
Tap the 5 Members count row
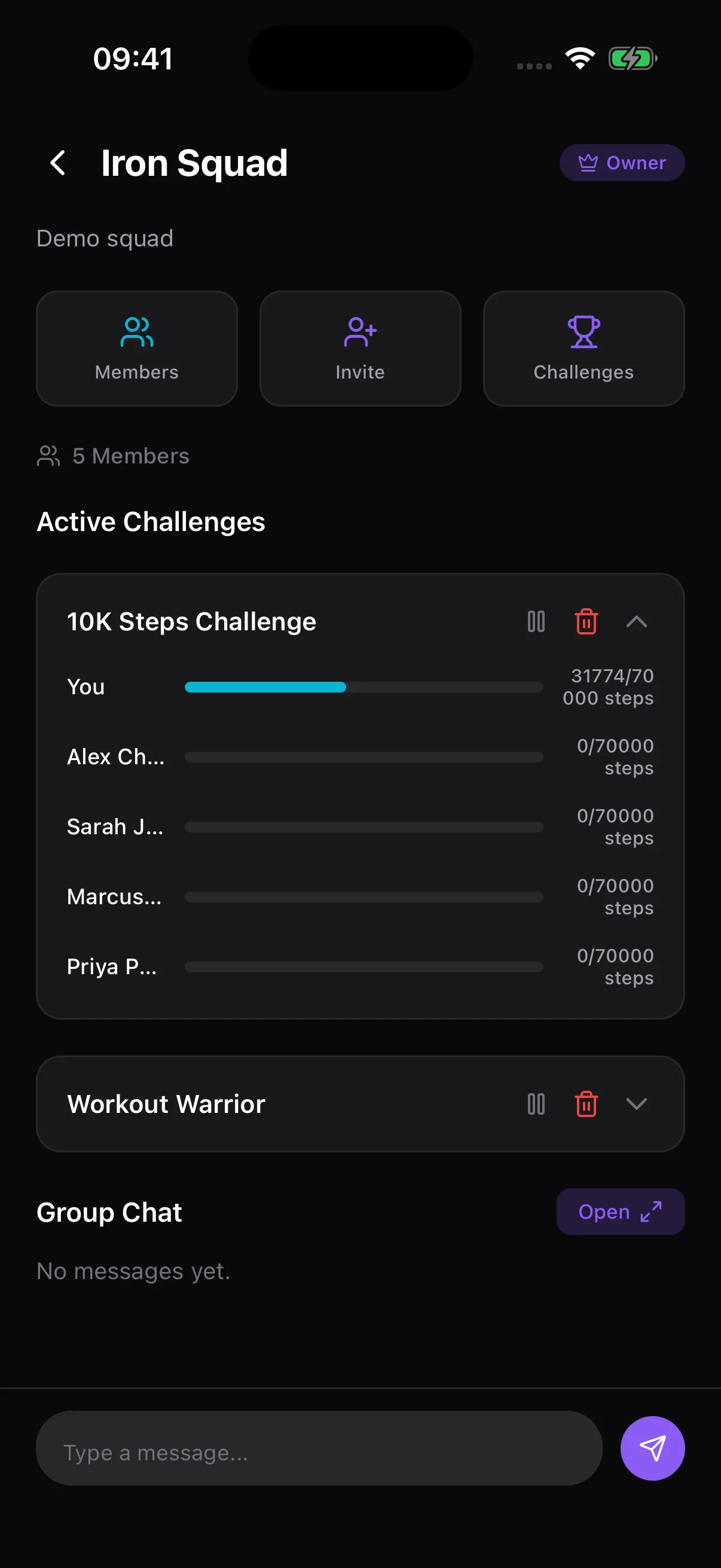click(x=112, y=456)
